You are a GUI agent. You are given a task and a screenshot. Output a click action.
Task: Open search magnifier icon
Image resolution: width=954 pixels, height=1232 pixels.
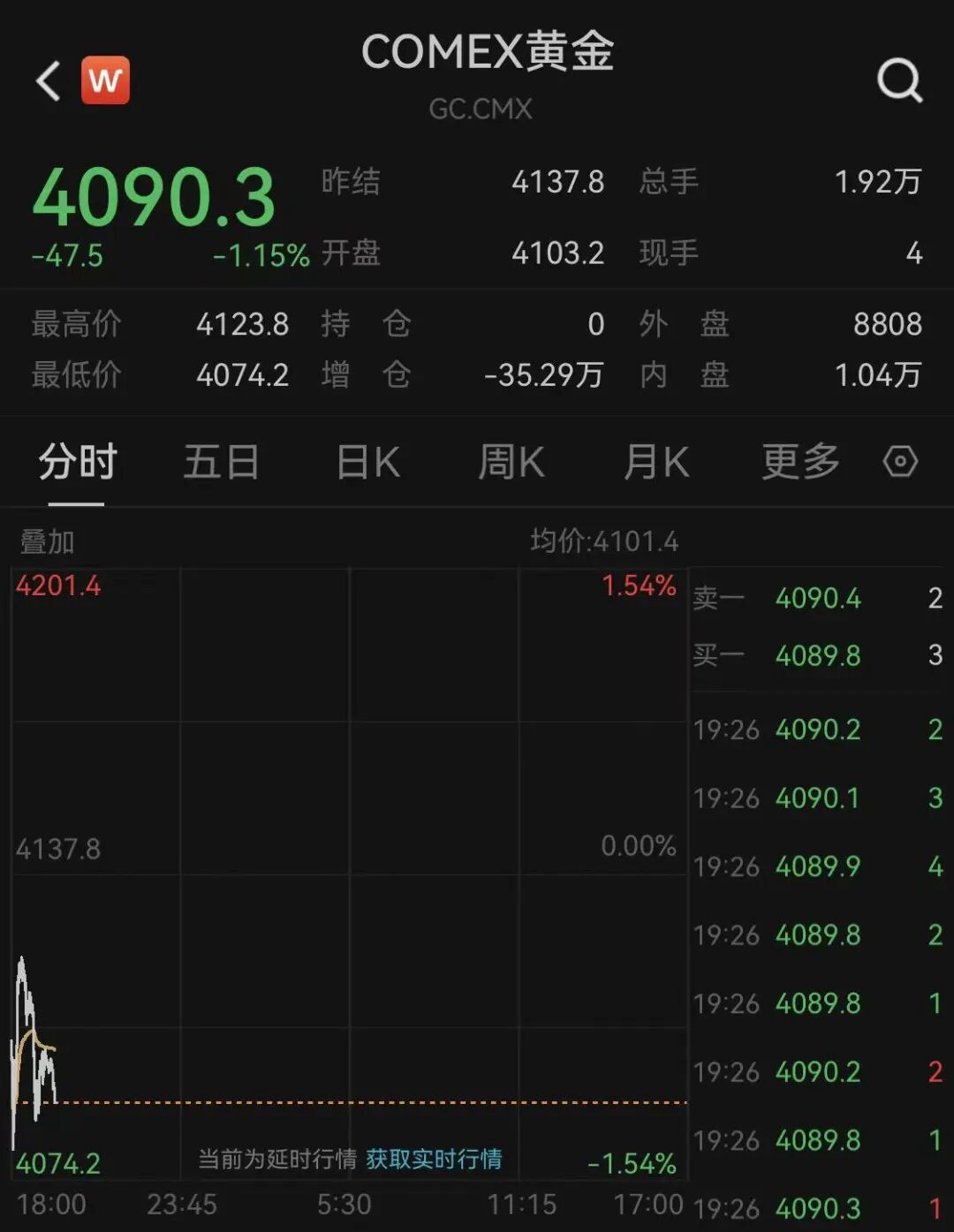pyautogui.click(x=898, y=81)
